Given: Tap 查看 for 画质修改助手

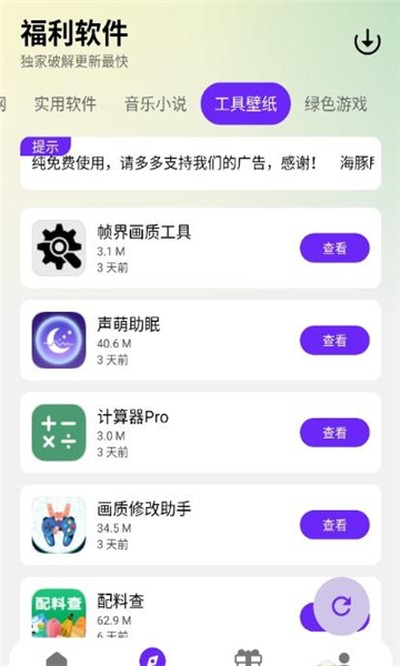Looking at the screenshot, I should pyautogui.click(x=335, y=525).
